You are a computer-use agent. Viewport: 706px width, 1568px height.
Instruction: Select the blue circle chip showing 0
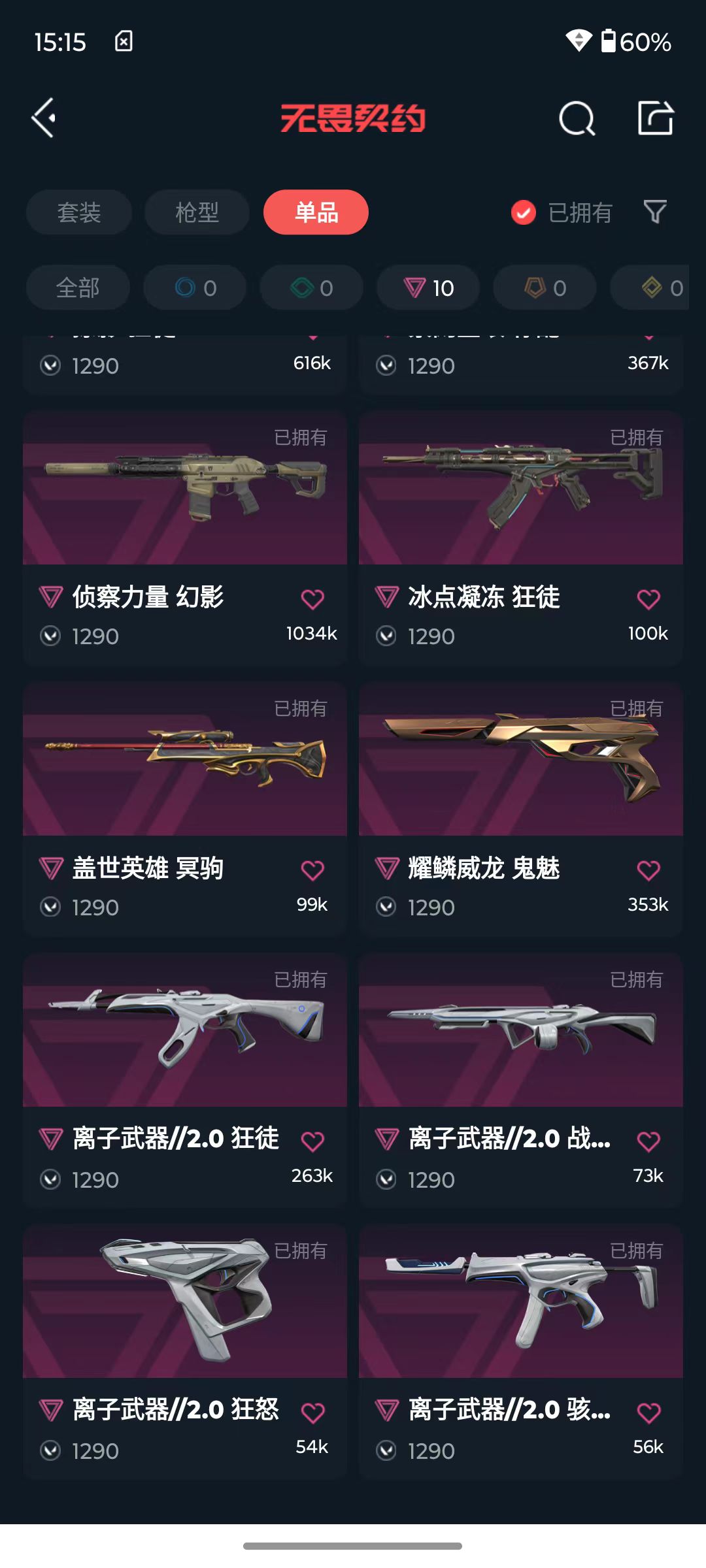[195, 287]
